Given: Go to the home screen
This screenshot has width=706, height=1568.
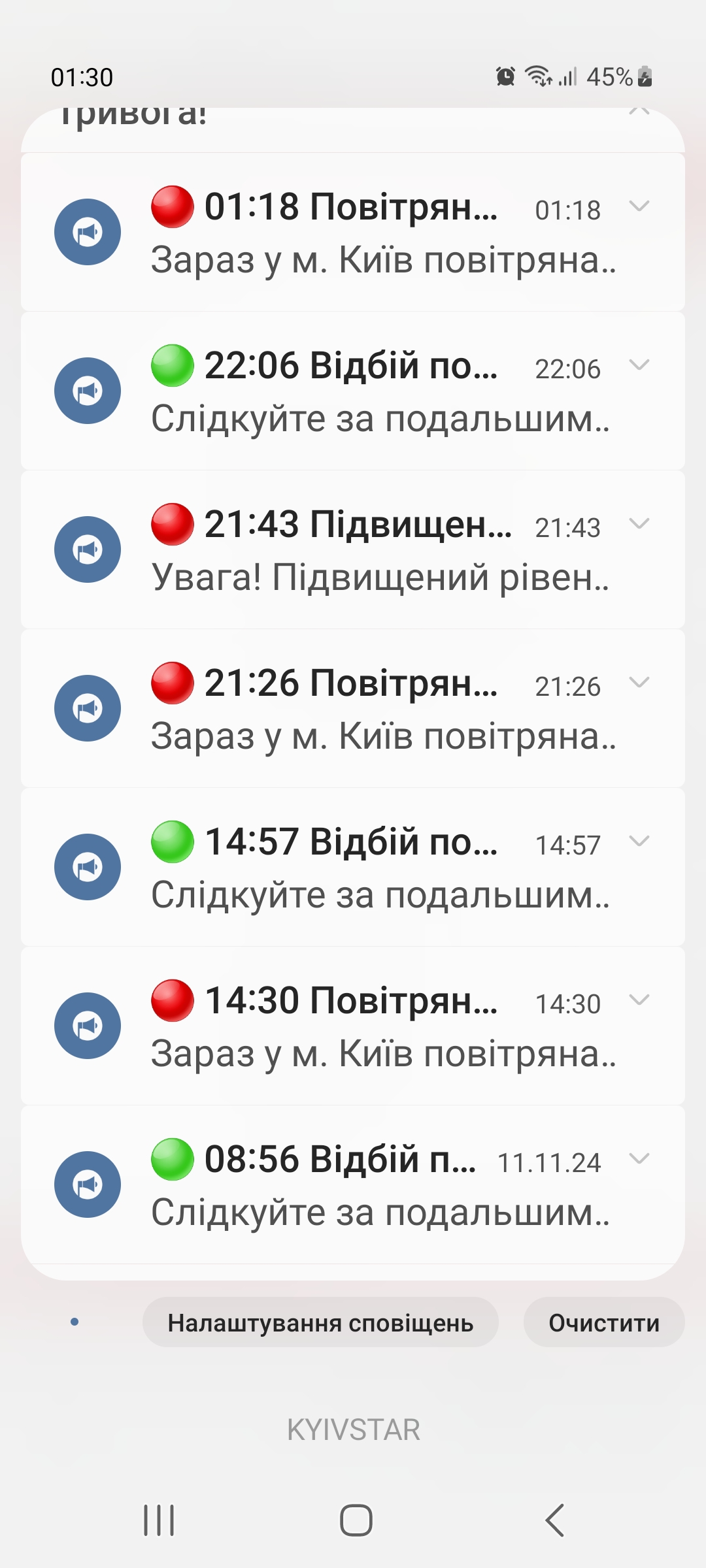Looking at the screenshot, I should (x=356, y=1520).
